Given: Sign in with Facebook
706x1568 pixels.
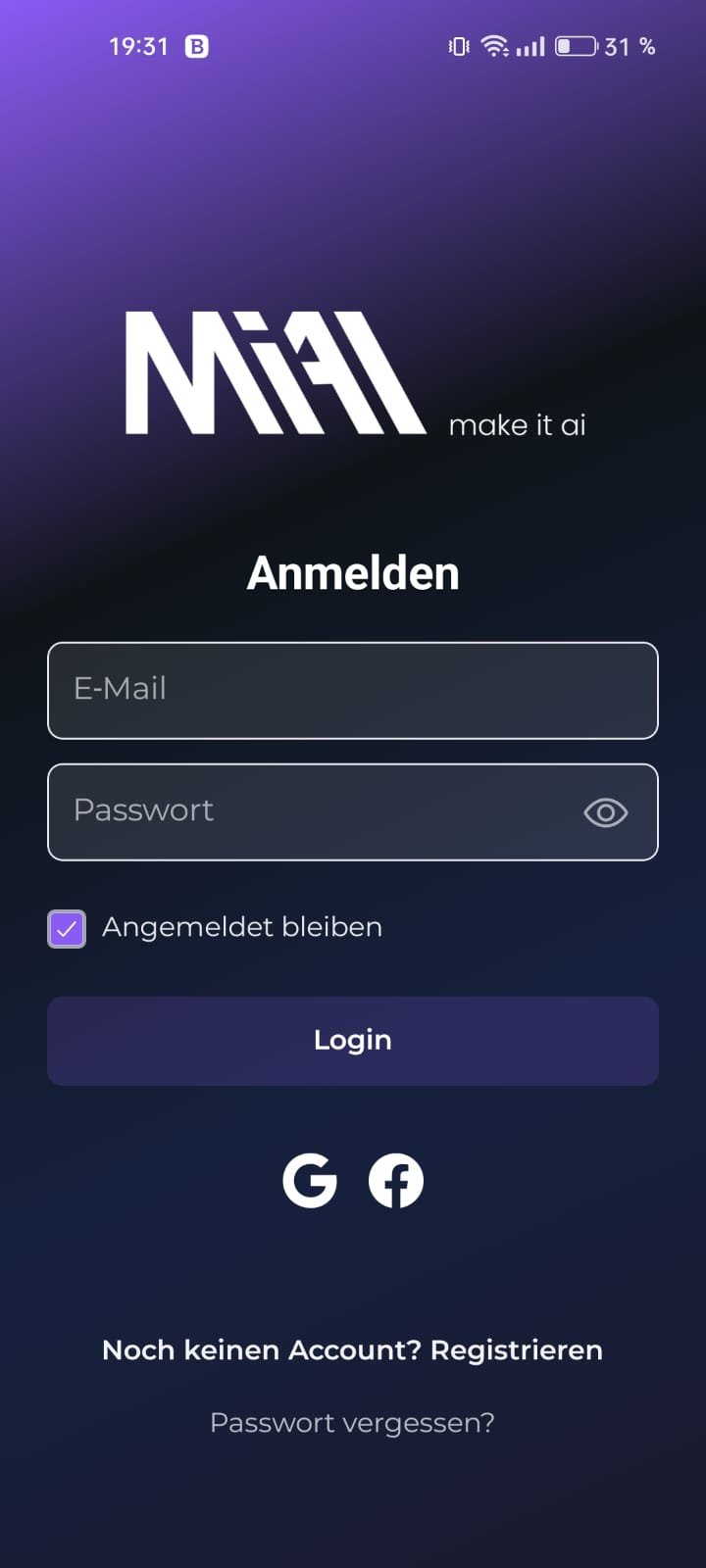Looking at the screenshot, I should (x=396, y=1181).
